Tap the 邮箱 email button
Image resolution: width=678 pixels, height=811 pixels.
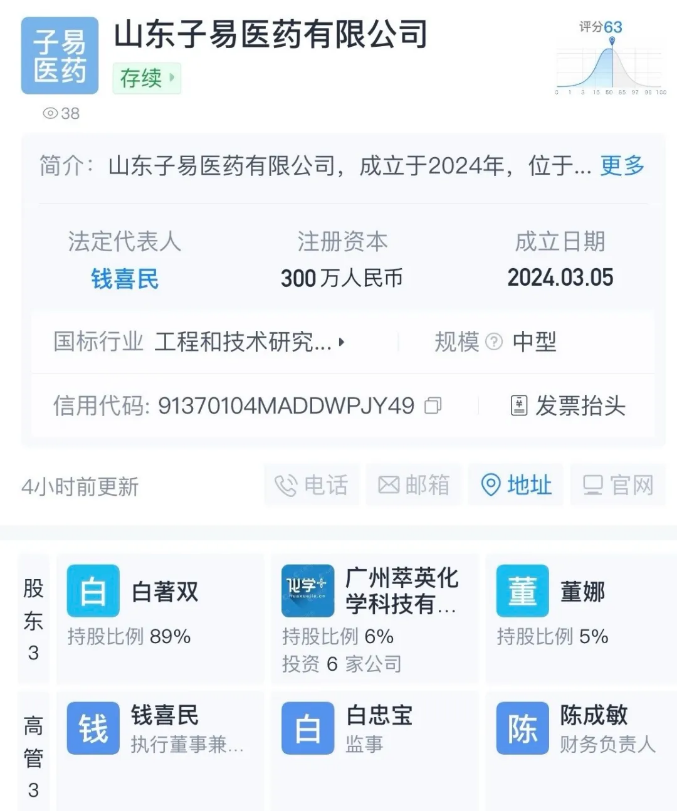[414, 486]
